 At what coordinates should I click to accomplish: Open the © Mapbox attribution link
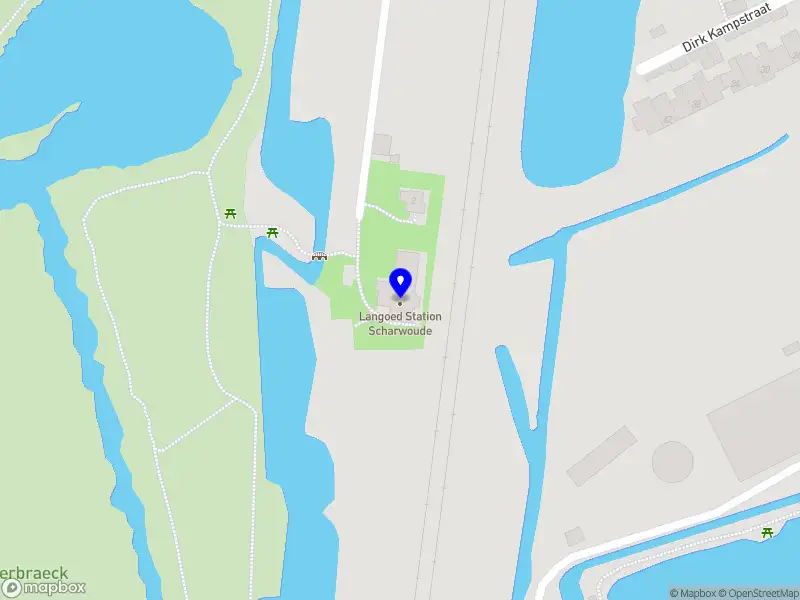coord(694,593)
